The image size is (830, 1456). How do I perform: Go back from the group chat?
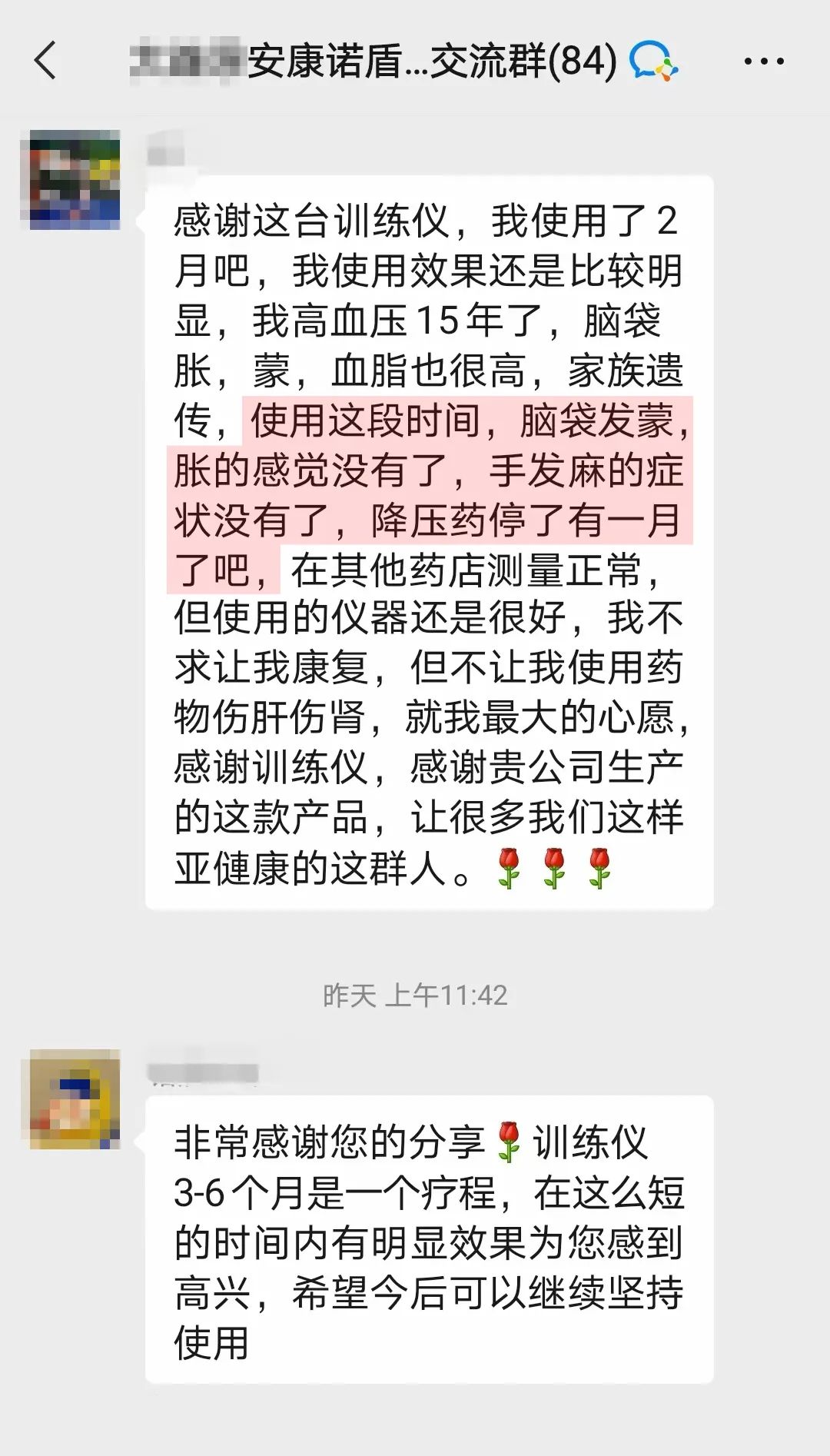tap(46, 61)
